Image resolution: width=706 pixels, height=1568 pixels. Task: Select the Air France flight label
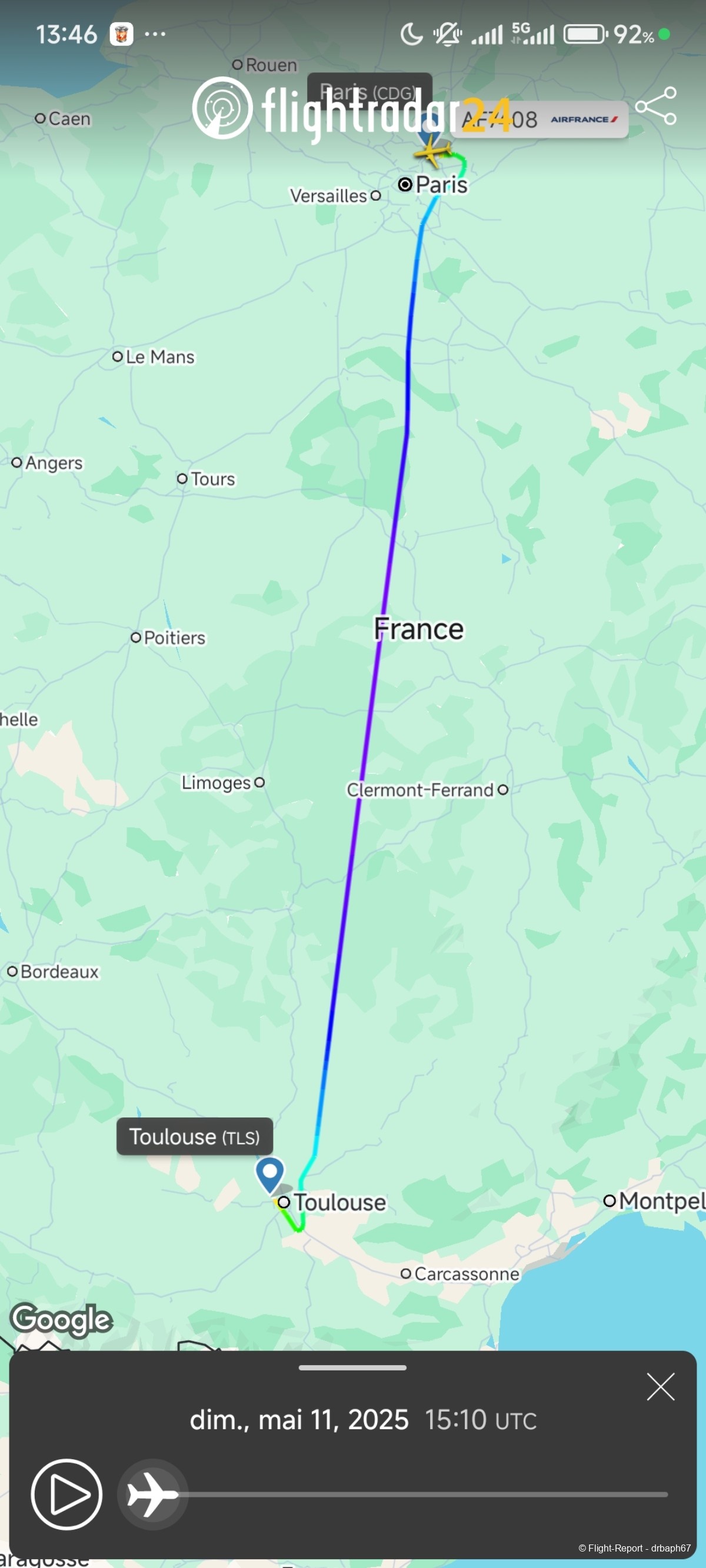pyautogui.click(x=542, y=119)
